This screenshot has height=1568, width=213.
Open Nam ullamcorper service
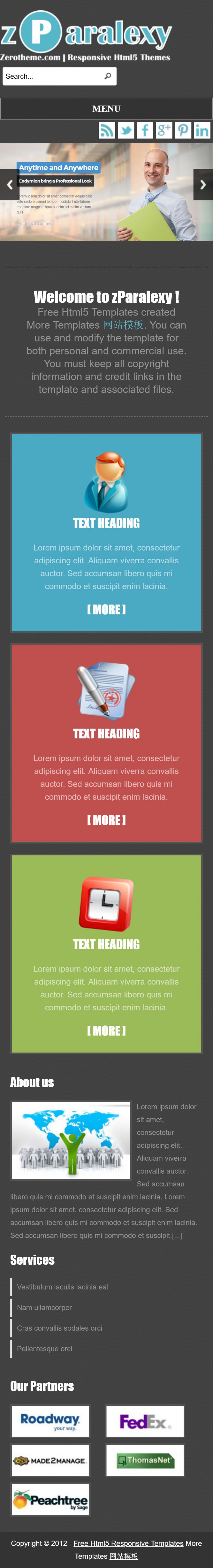point(44,1307)
